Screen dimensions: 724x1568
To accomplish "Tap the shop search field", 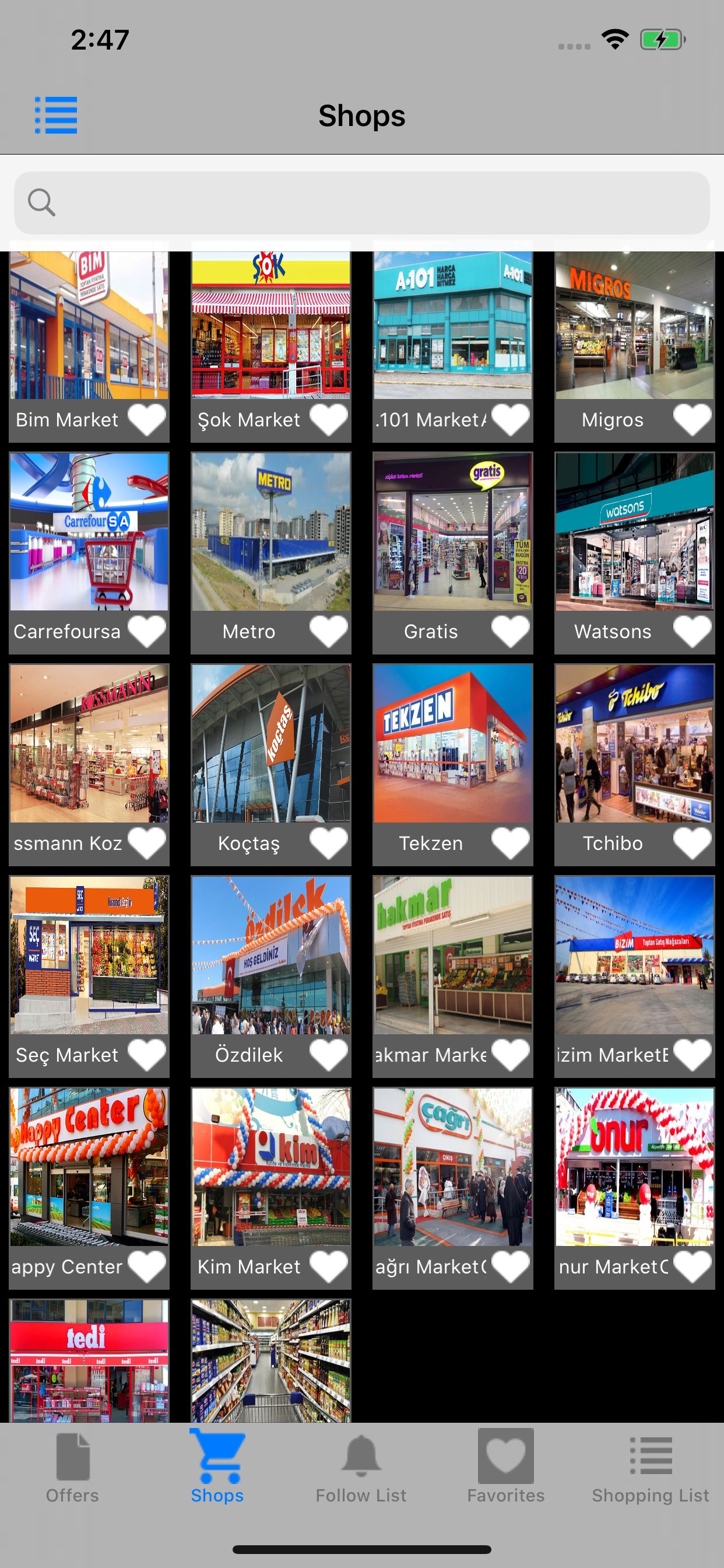I will 362,202.
